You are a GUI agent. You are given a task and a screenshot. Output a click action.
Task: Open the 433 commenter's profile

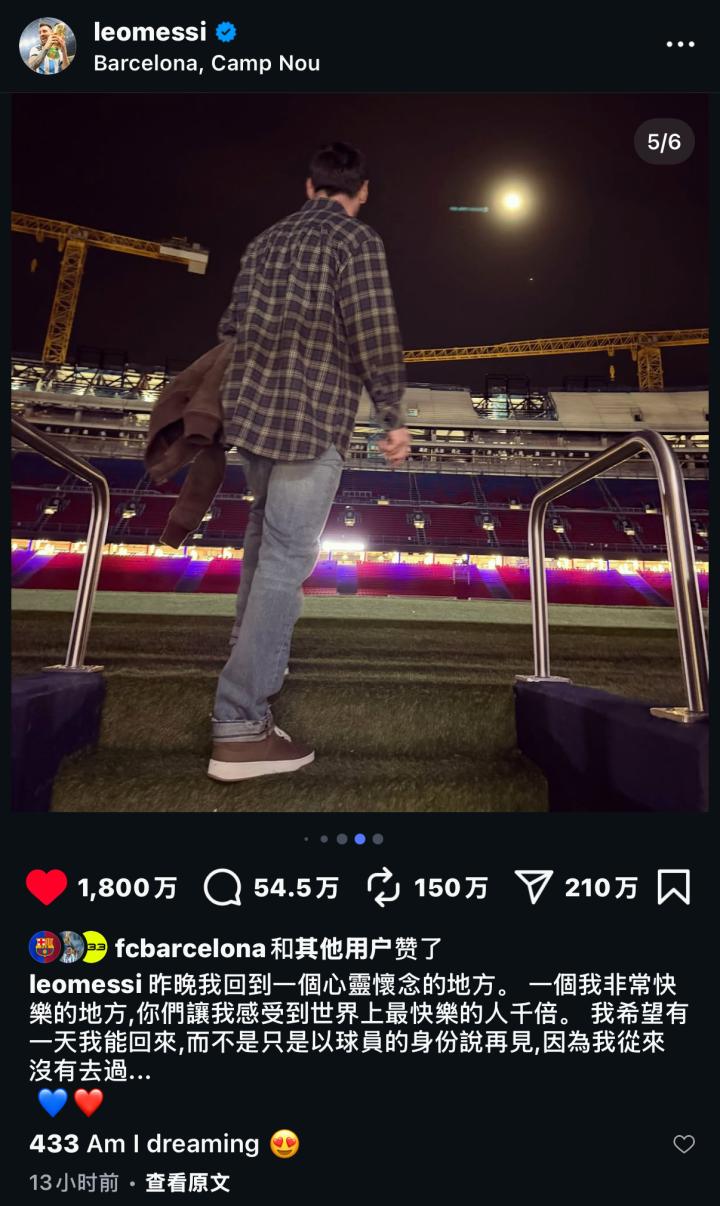54,1143
